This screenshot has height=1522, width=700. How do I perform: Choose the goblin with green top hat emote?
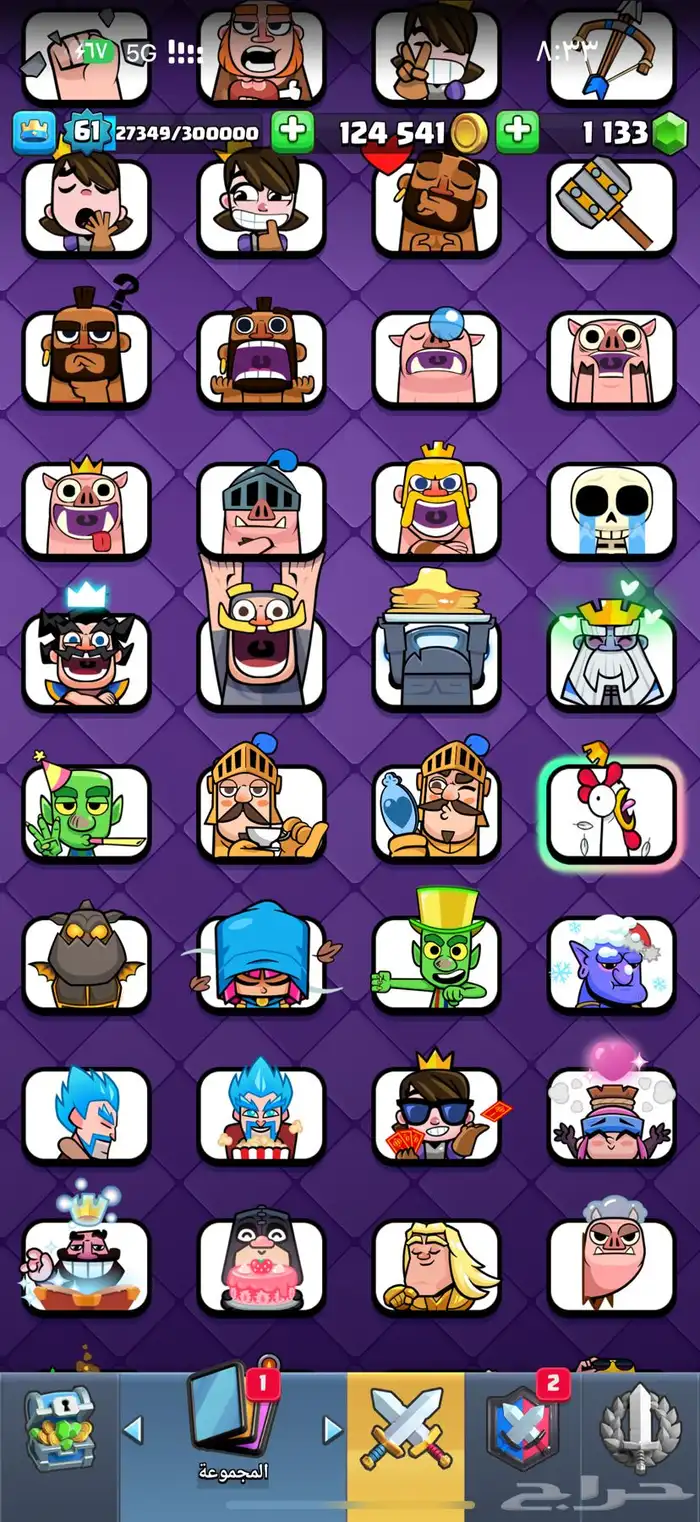[436, 960]
